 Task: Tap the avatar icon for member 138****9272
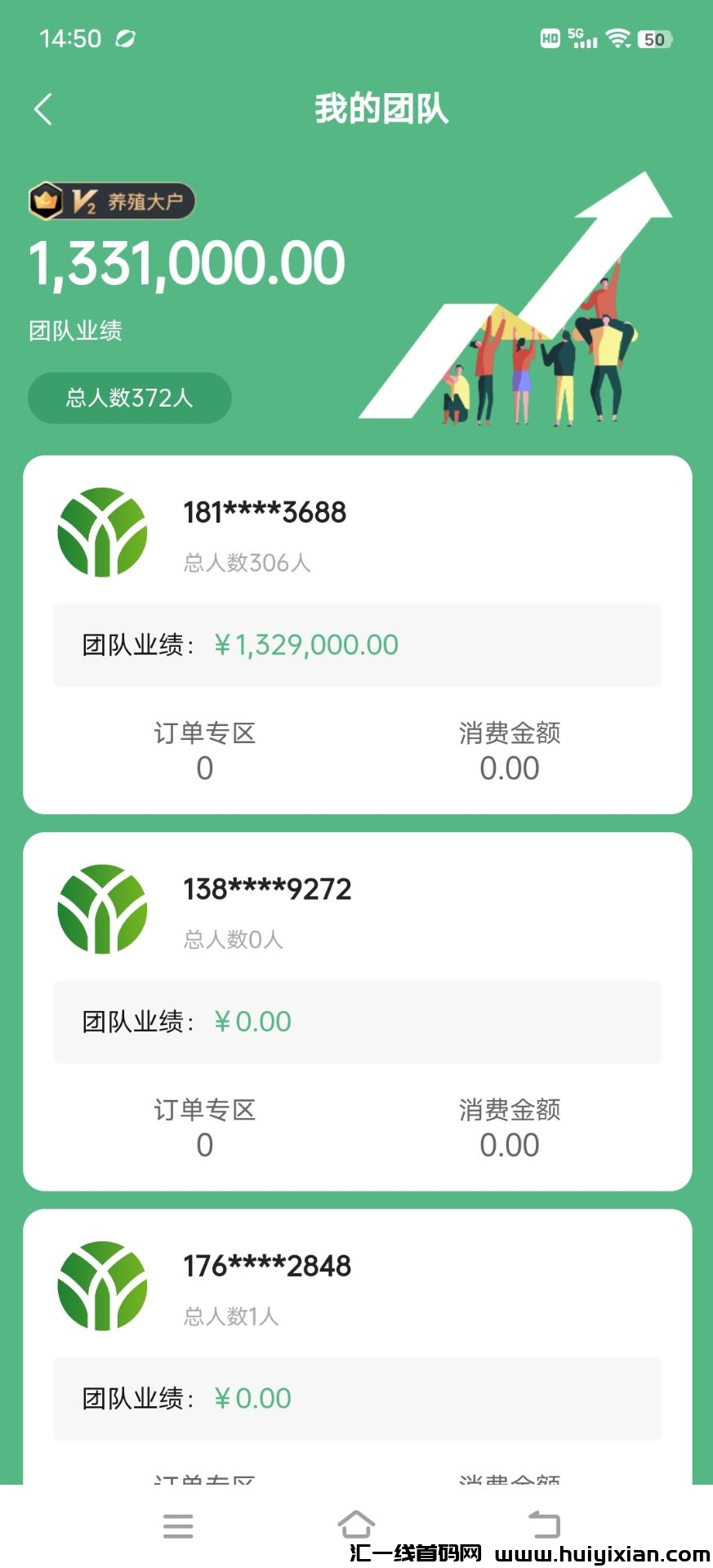pyautogui.click(x=102, y=909)
